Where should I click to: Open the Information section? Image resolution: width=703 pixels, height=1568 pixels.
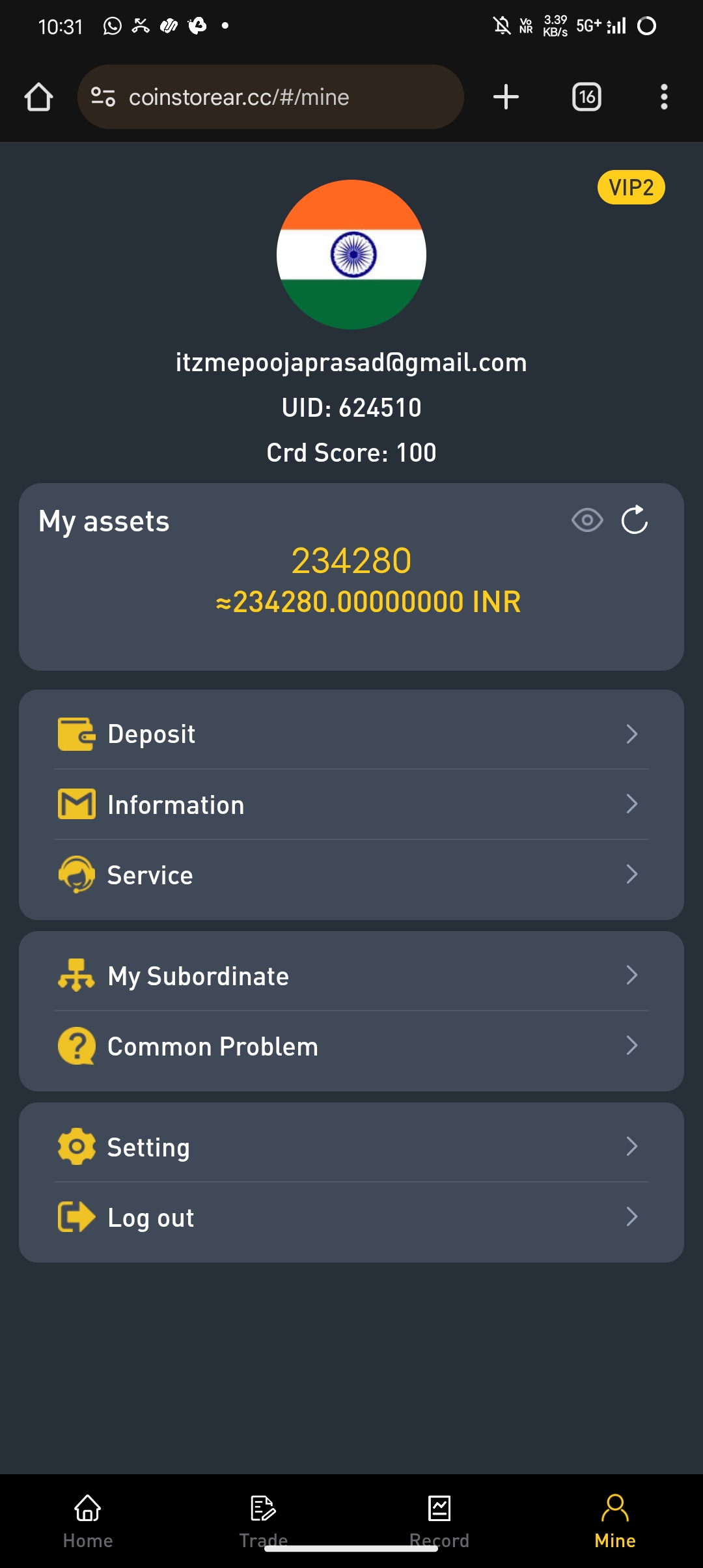pyautogui.click(x=351, y=805)
